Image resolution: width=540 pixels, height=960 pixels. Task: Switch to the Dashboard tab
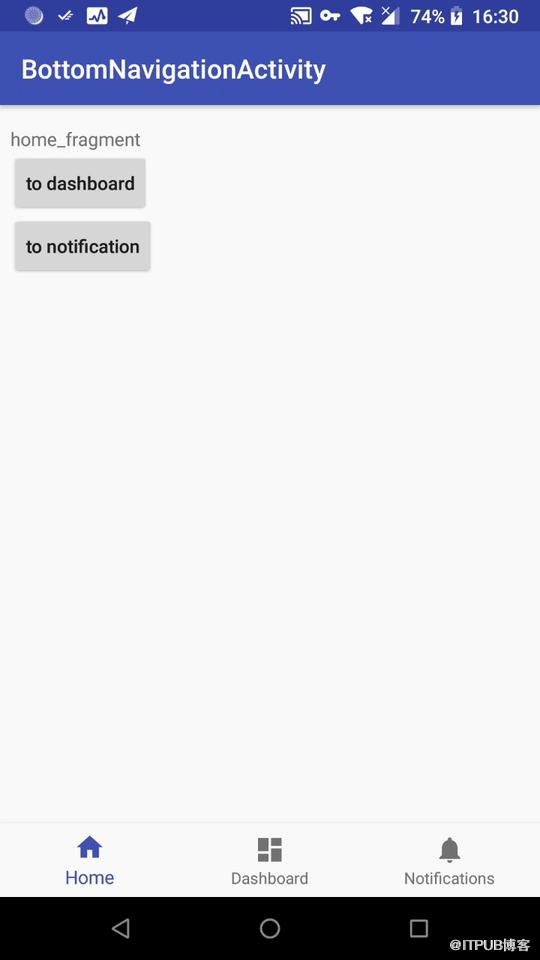pyautogui.click(x=269, y=860)
